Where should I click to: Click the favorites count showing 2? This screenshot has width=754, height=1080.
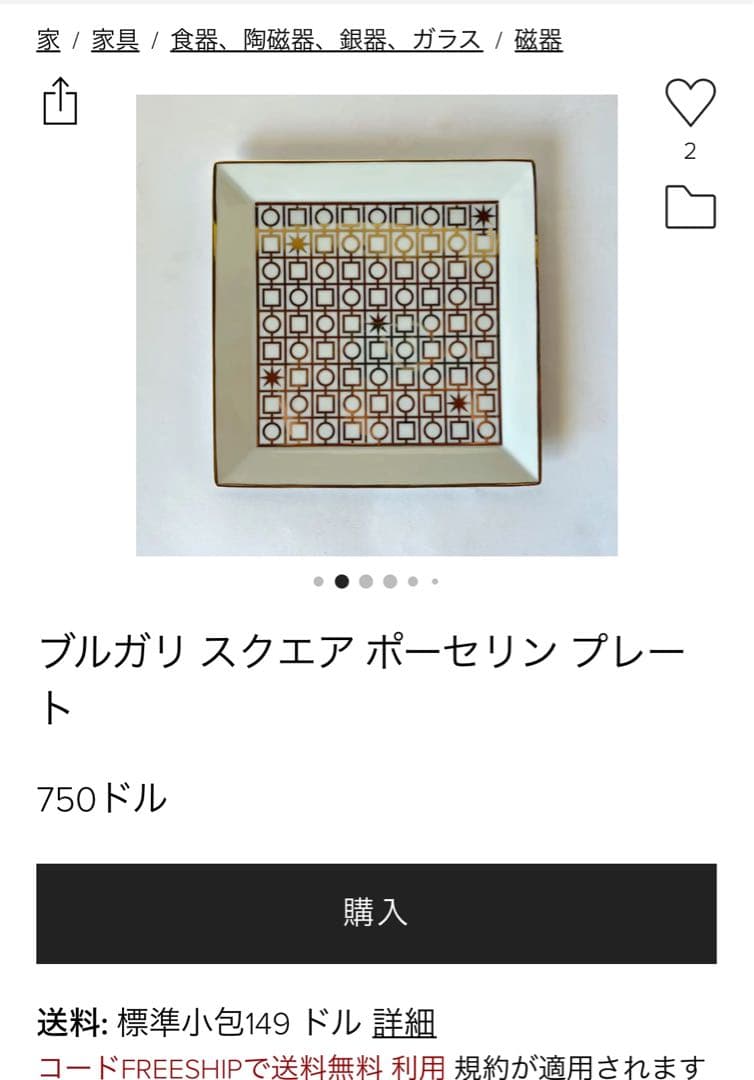pyautogui.click(x=688, y=150)
